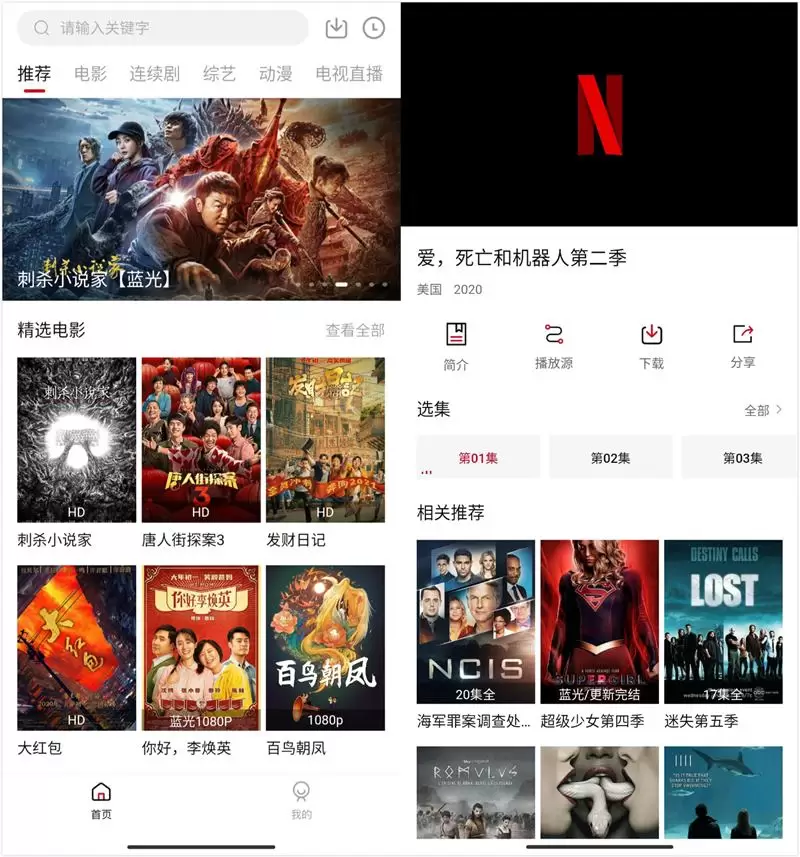This screenshot has width=800, height=857.
Task: Switch to the 电影 tab
Action: 90,74
